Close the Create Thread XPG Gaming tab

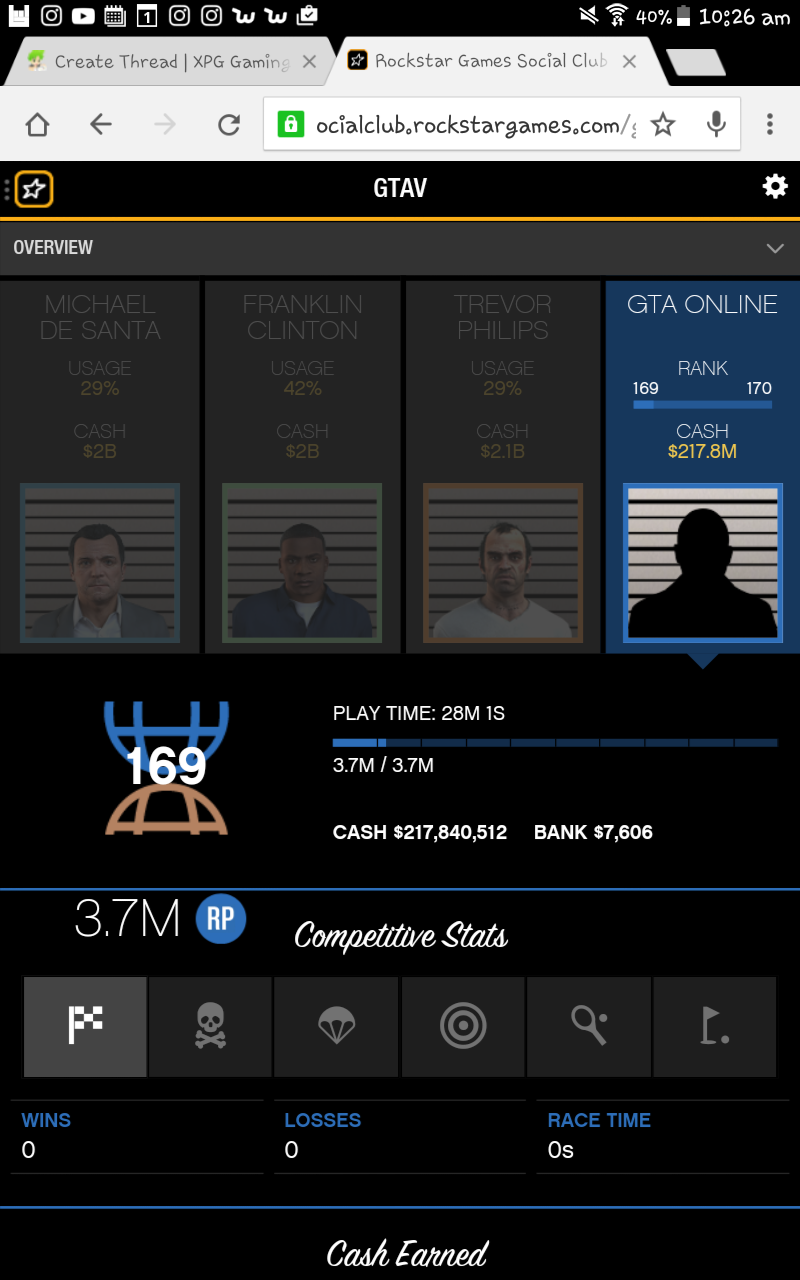[309, 62]
